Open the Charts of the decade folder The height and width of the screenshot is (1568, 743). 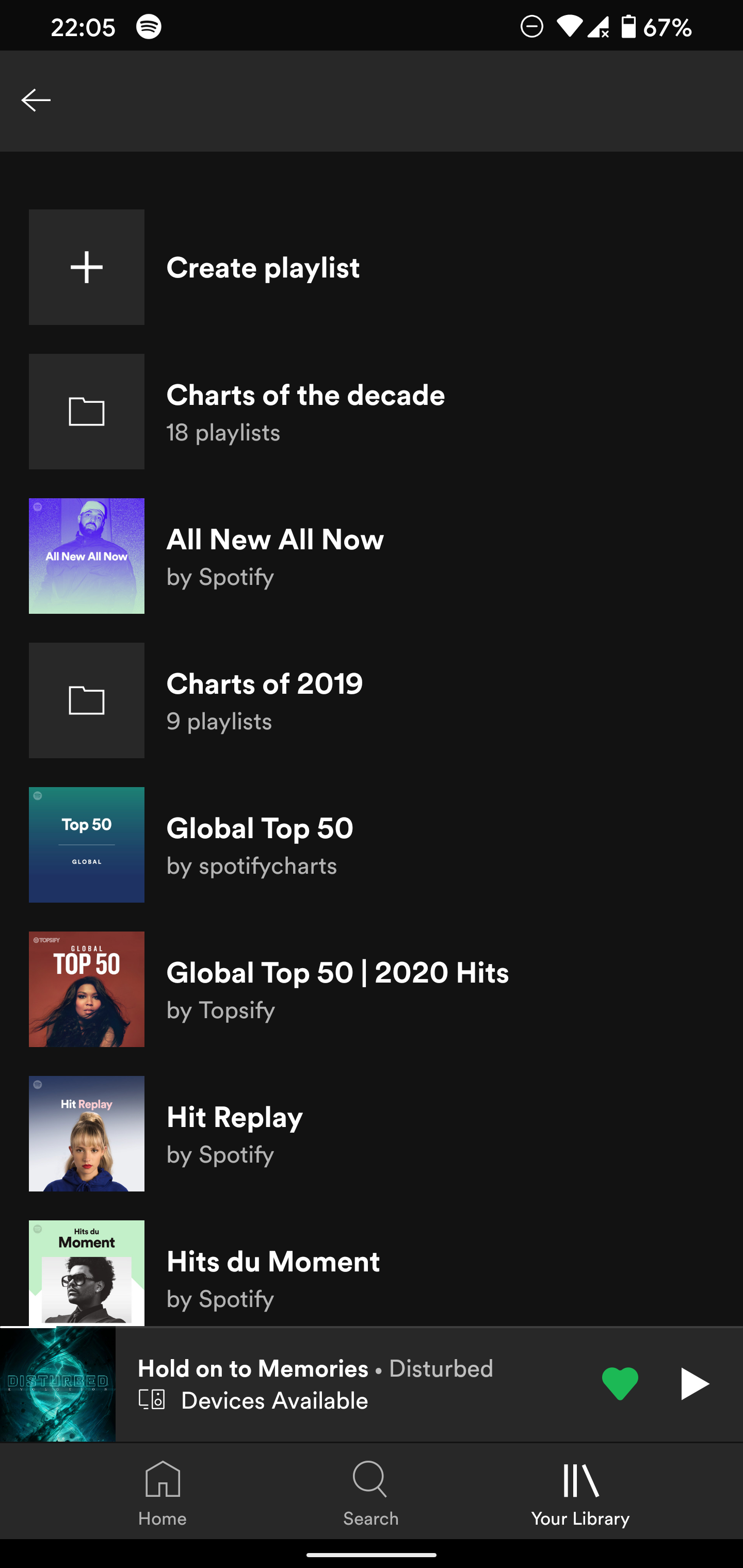(x=304, y=412)
